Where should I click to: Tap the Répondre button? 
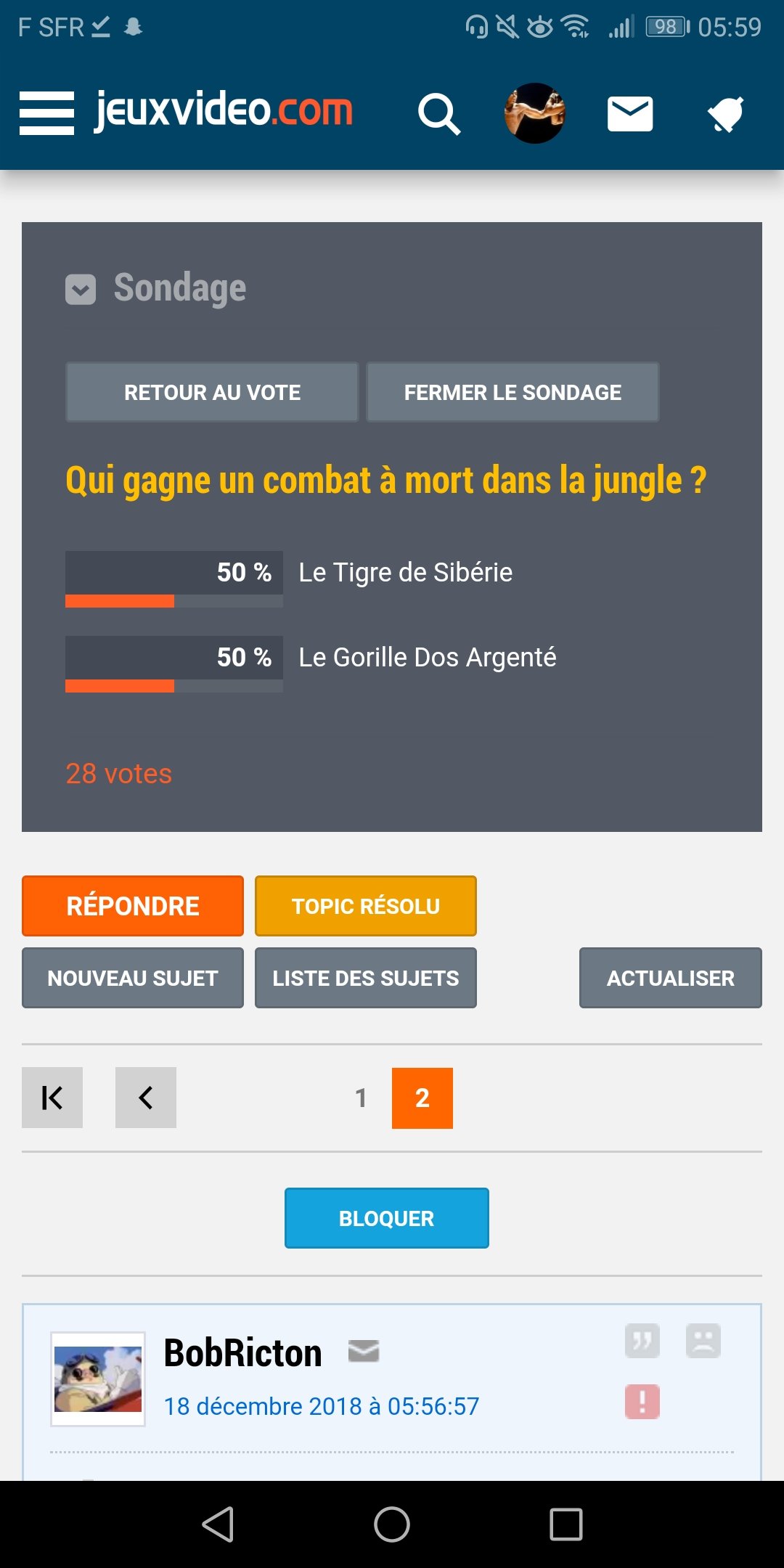click(133, 906)
